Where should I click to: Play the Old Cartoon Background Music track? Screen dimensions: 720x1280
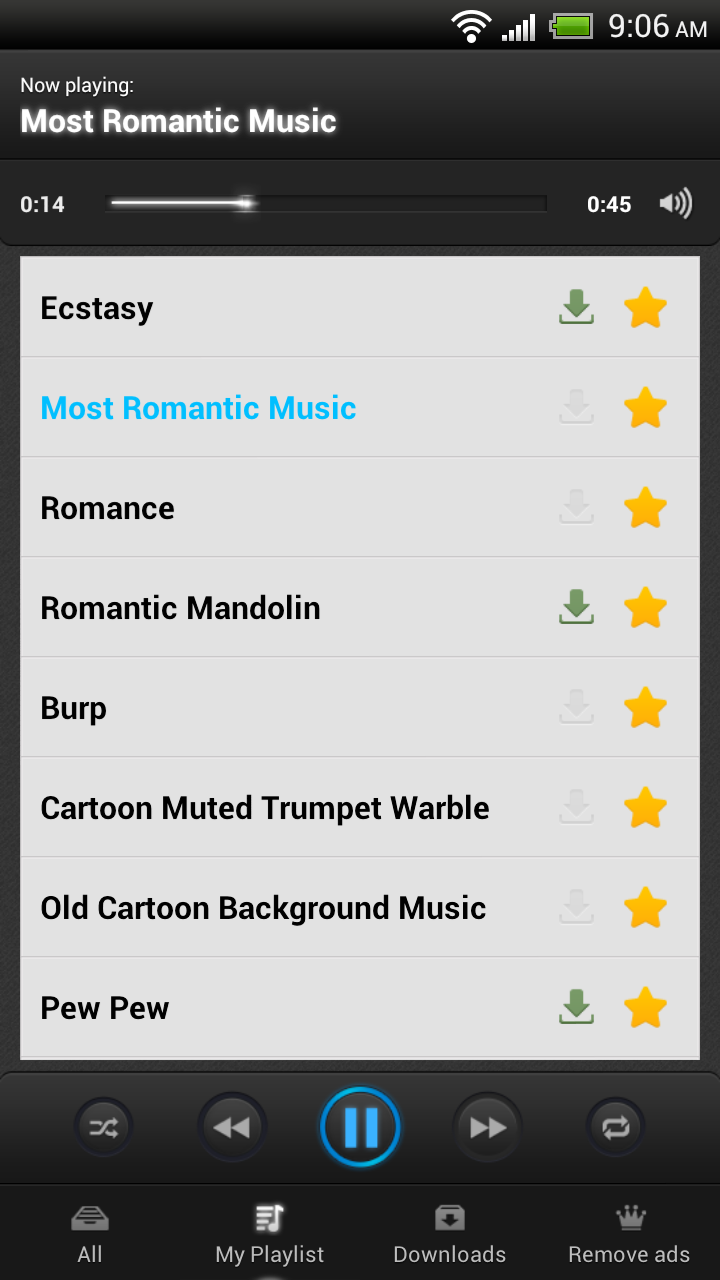[x=260, y=907]
